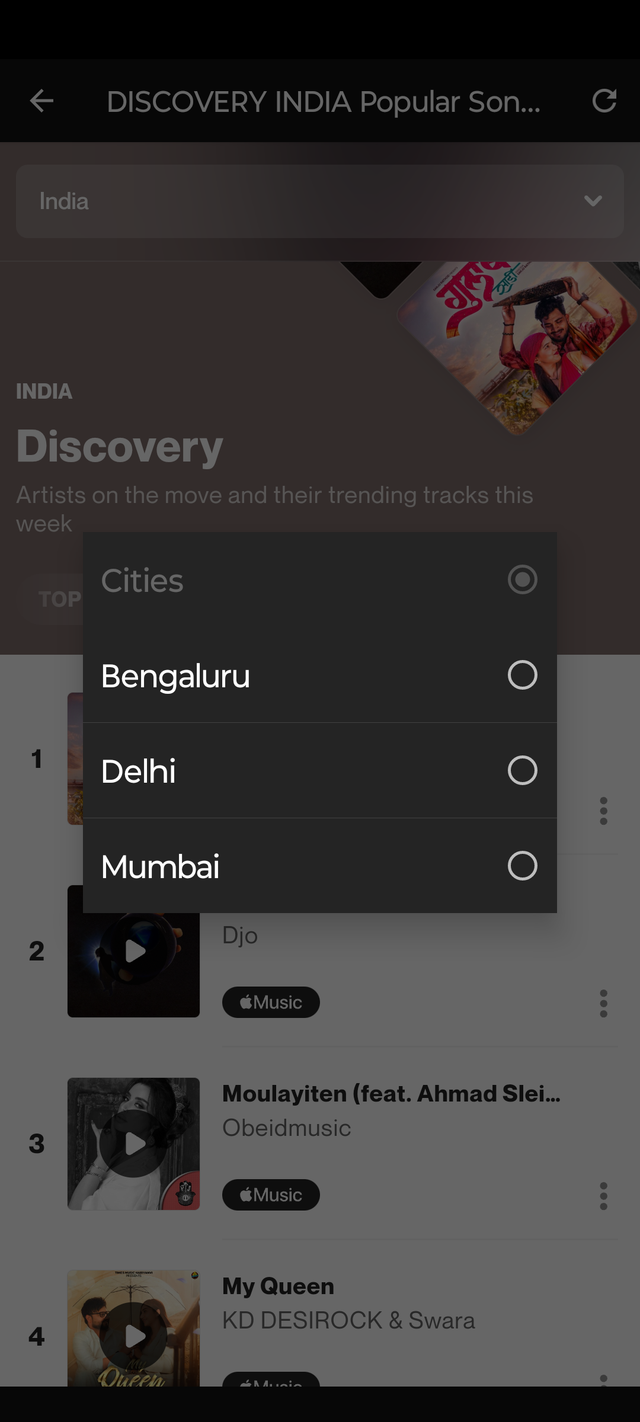640x1422 pixels.
Task: Open more options for Djo's track
Action: [x=603, y=1003]
